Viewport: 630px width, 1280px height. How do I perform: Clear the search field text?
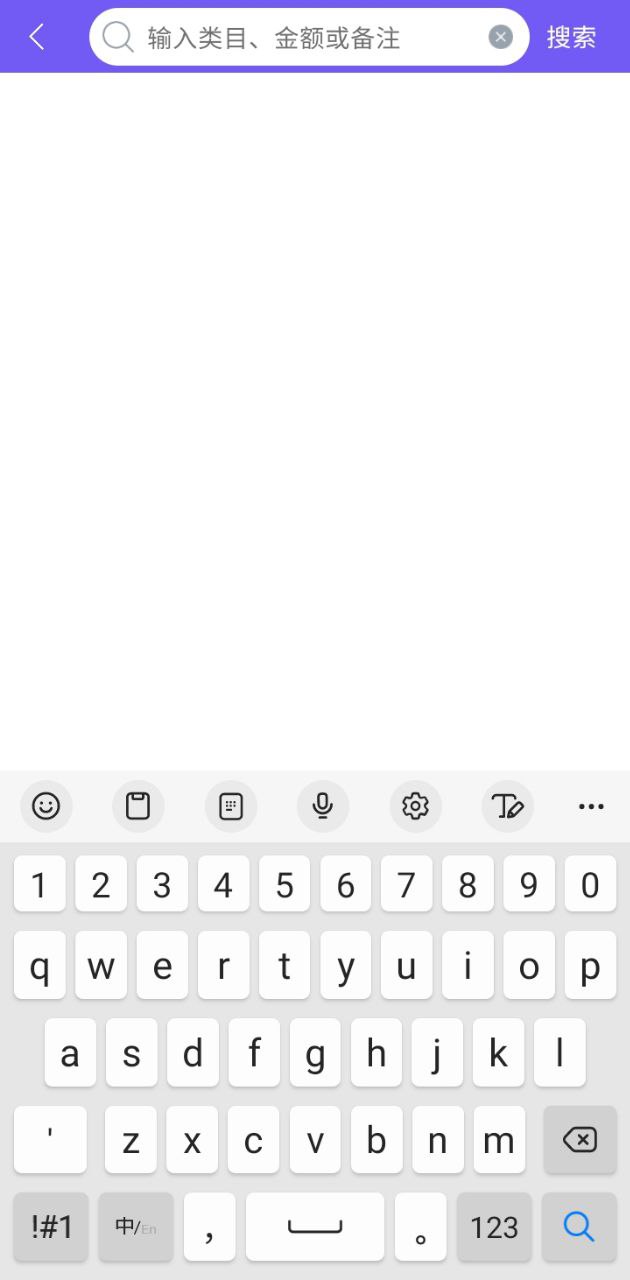[500, 37]
